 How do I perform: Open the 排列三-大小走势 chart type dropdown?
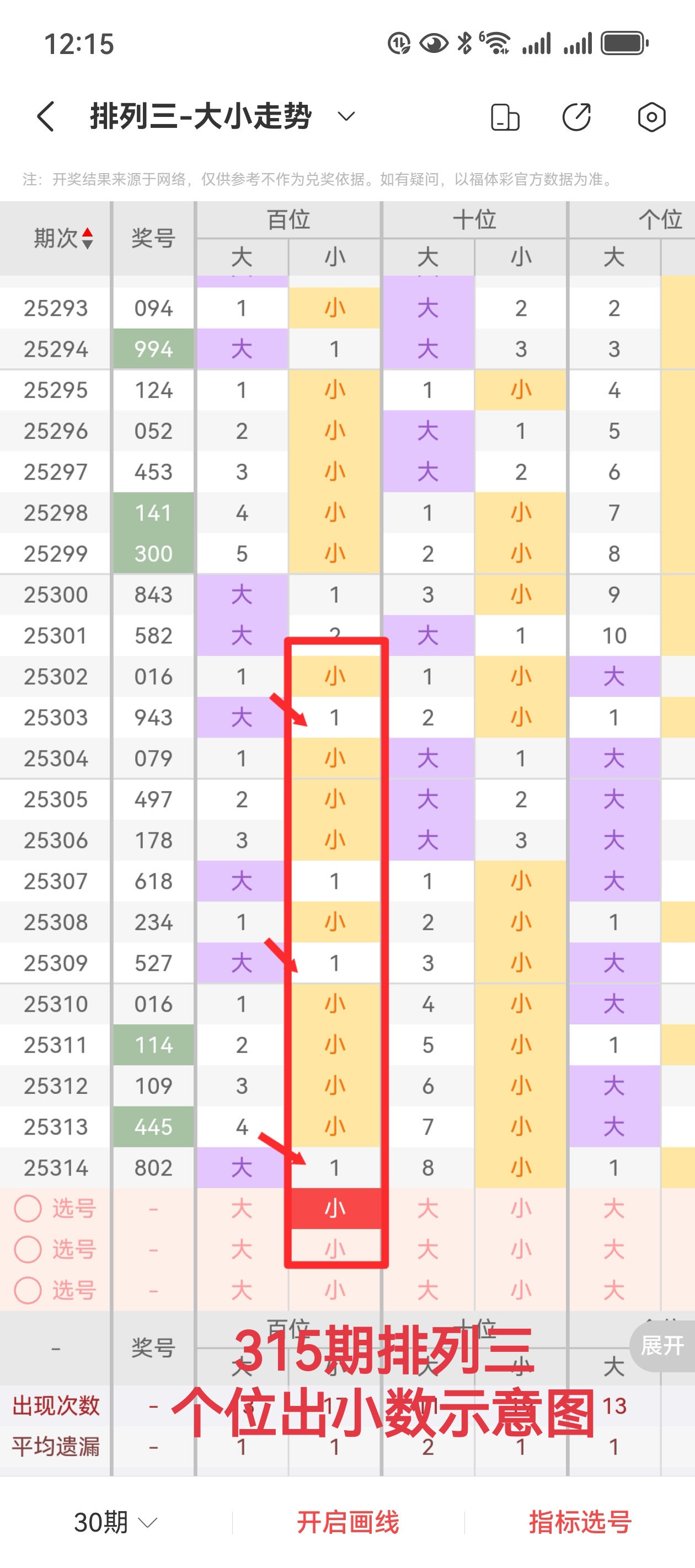pos(346,116)
